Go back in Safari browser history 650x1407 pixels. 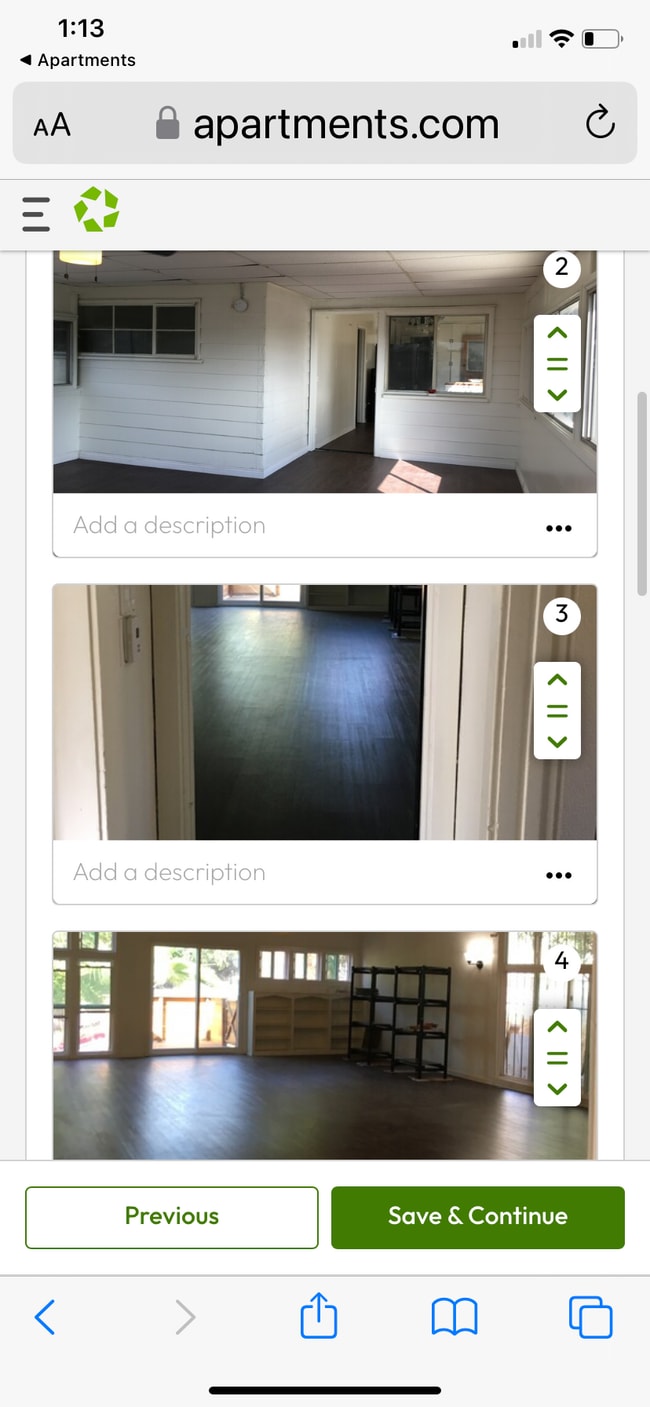point(45,1316)
